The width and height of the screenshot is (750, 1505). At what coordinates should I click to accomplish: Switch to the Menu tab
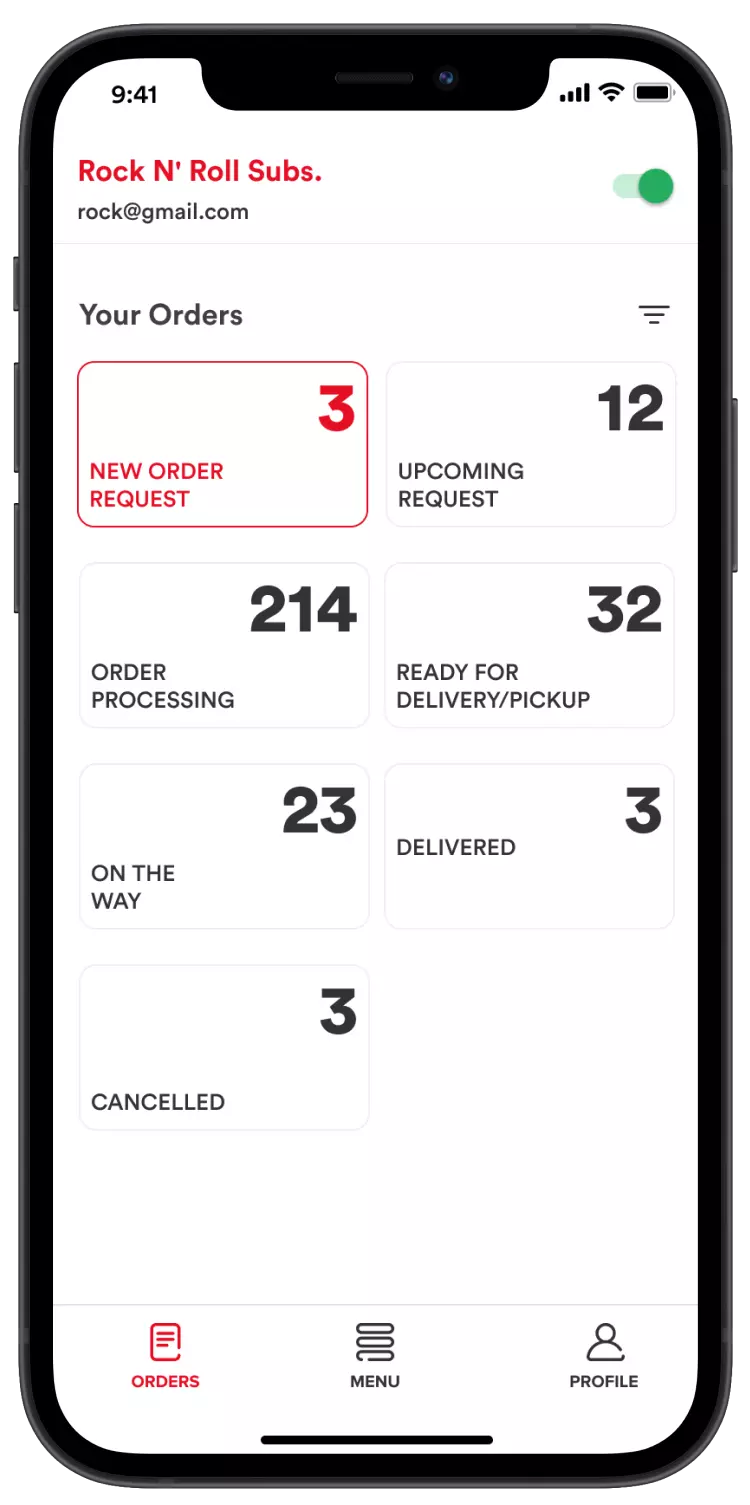tap(375, 1356)
